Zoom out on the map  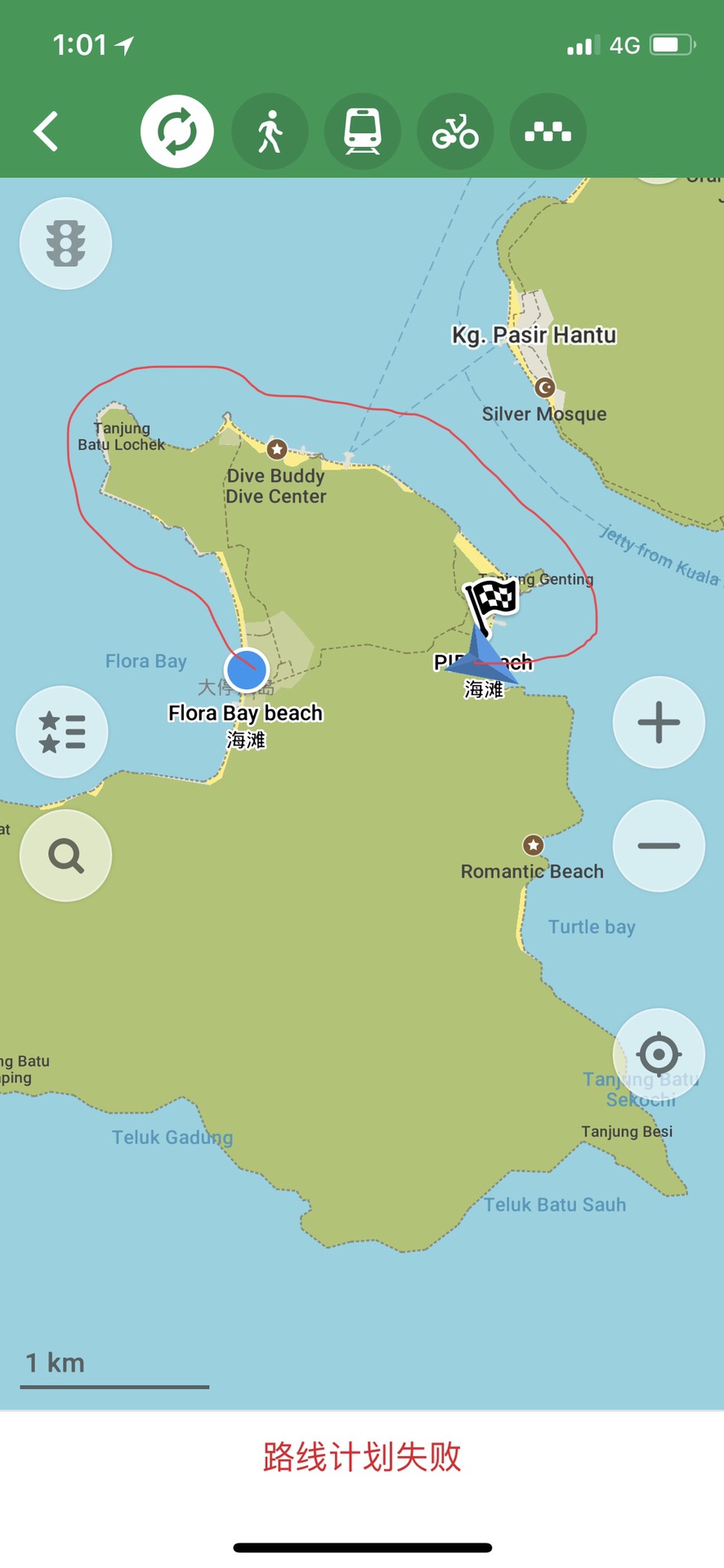[659, 845]
